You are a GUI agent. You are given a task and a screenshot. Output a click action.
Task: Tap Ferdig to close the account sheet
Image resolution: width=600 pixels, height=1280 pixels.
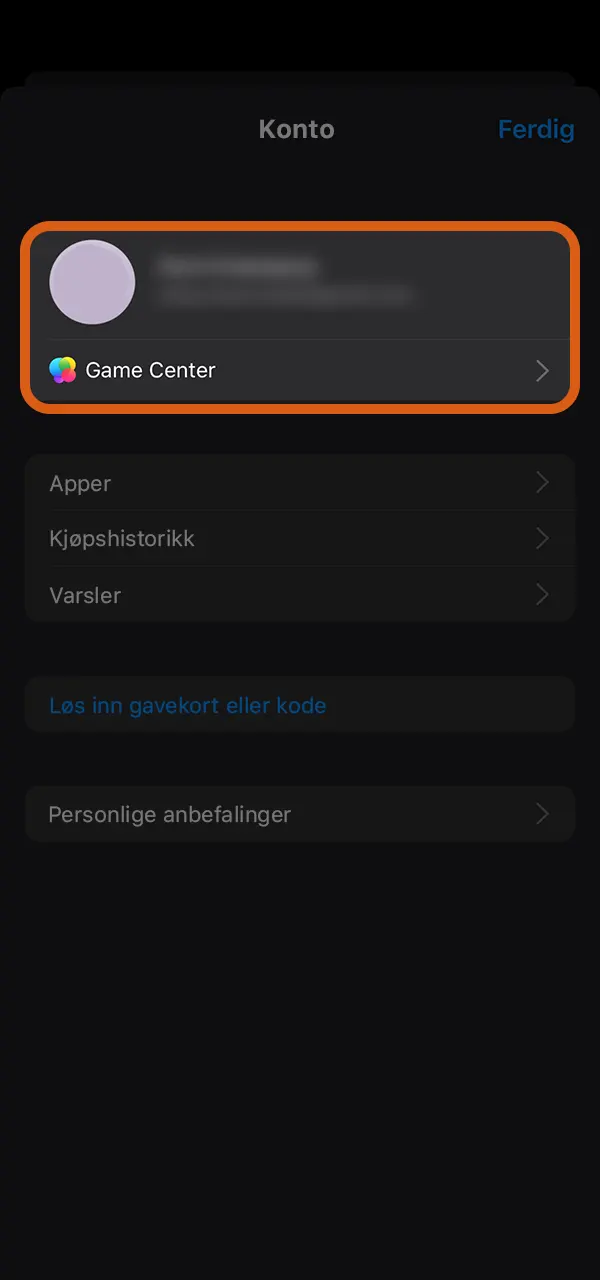[x=535, y=129]
